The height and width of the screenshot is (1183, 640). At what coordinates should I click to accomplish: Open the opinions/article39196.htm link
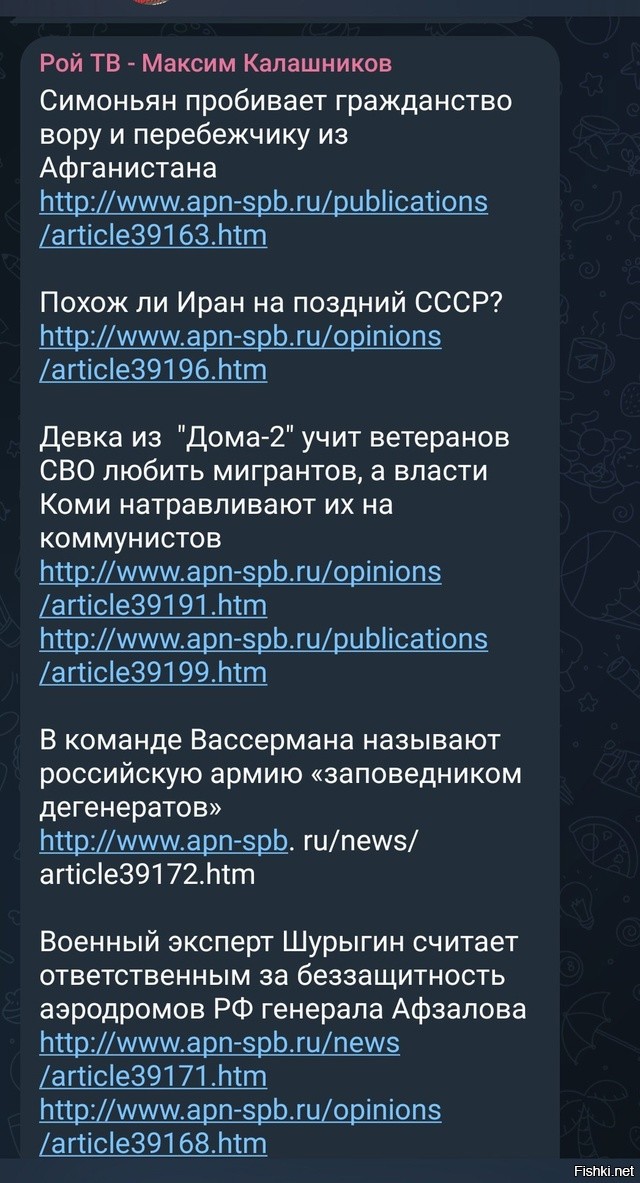(x=240, y=353)
